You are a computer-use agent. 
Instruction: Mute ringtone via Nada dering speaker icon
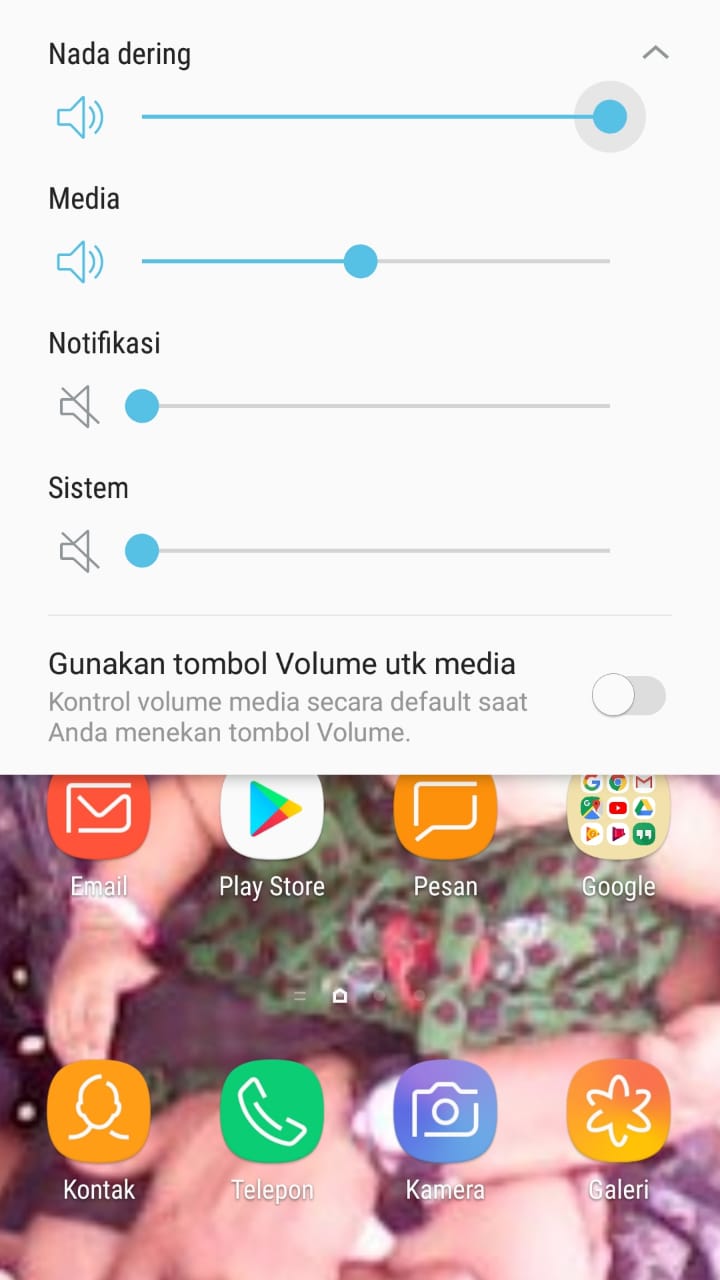click(79, 118)
